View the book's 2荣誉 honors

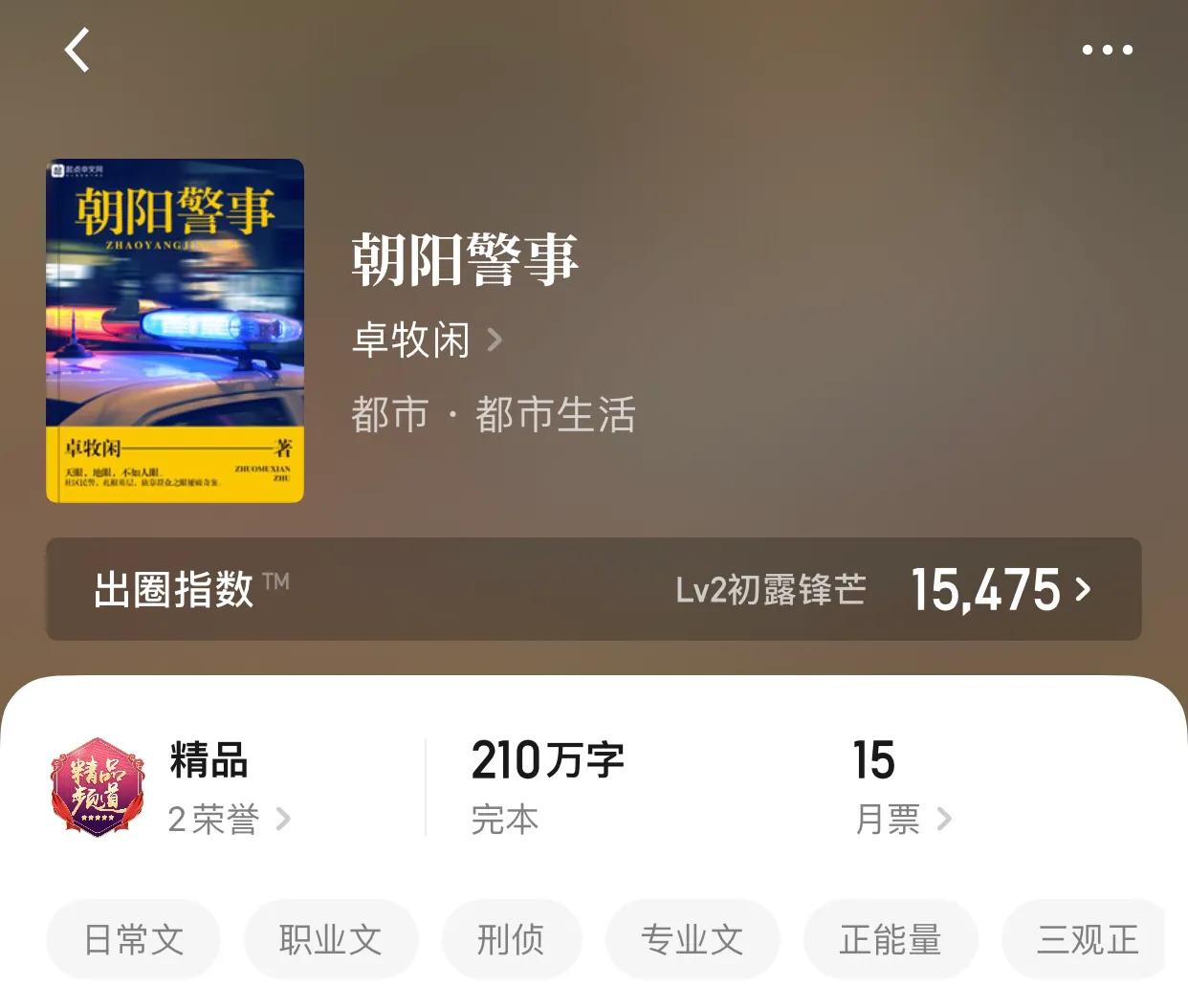229,819
